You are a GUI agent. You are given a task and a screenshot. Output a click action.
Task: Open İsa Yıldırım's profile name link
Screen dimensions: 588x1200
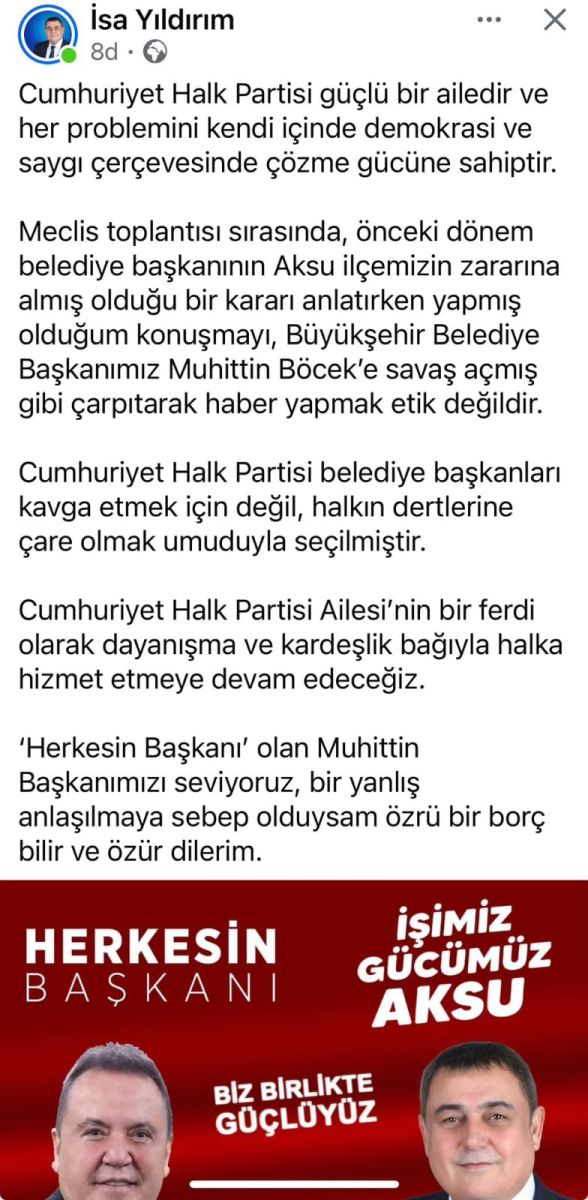point(161,19)
